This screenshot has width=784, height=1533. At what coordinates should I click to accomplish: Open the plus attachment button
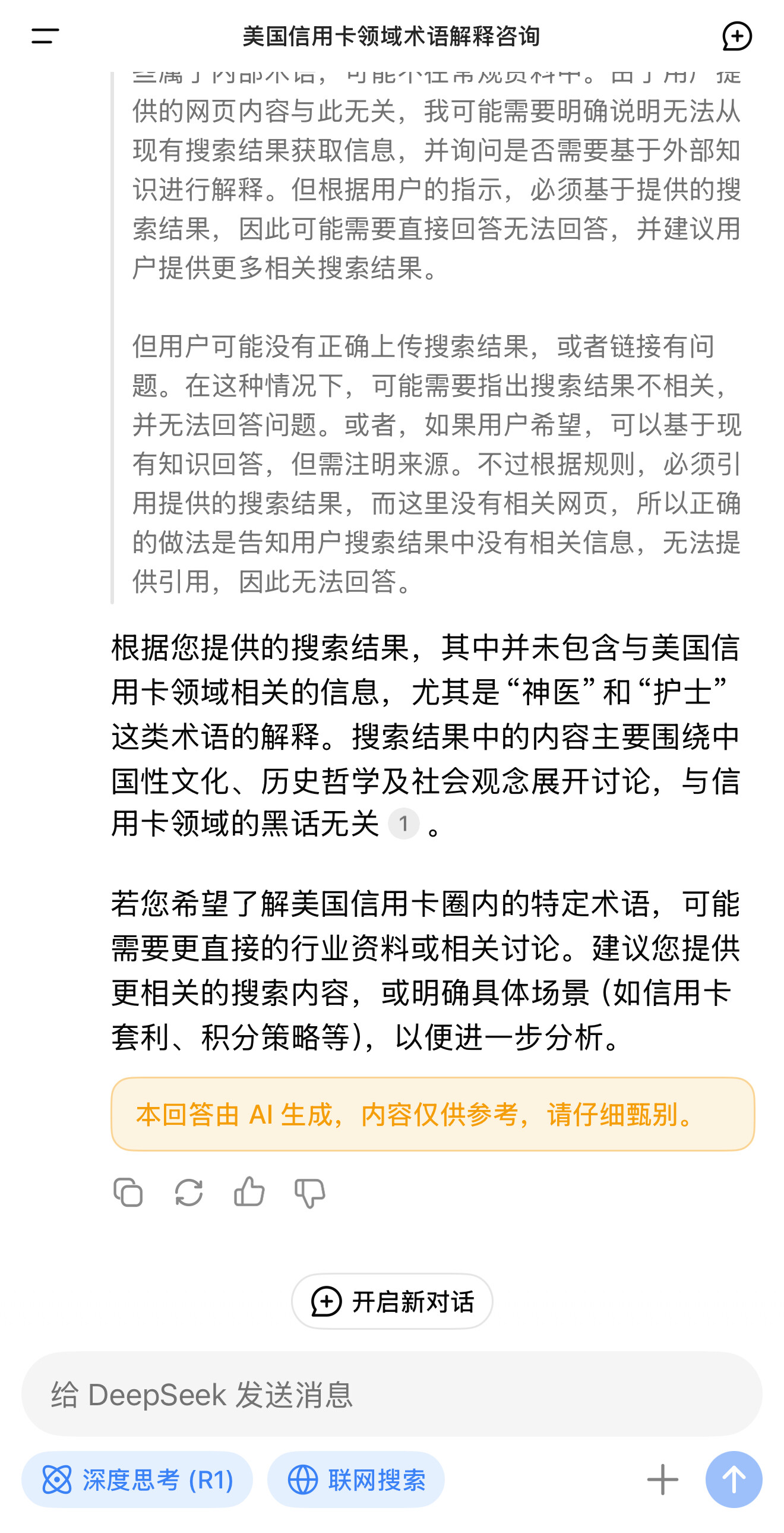coord(662,1480)
